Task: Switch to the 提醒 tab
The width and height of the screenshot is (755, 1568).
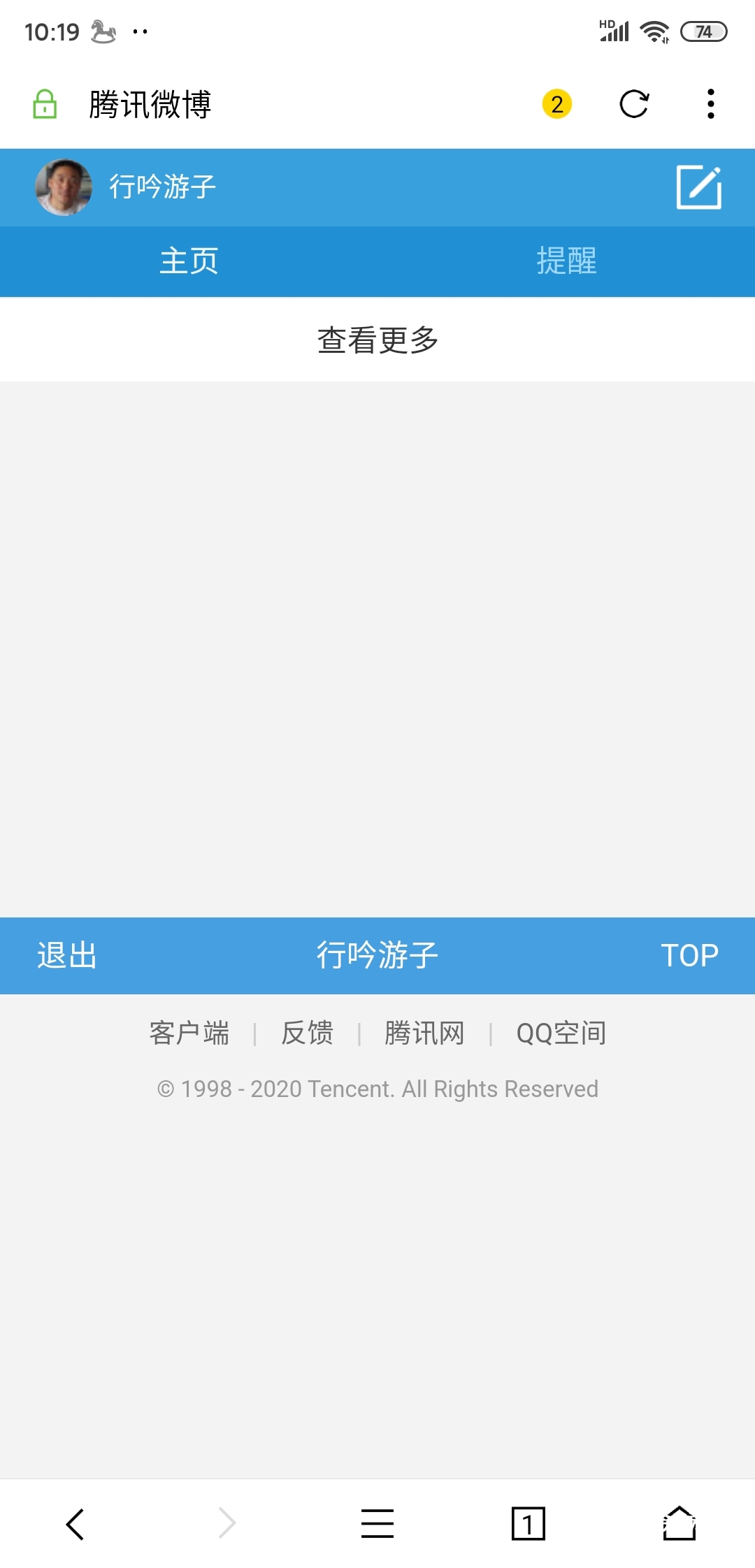Action: pyautogui.click(x=566, y=261)
